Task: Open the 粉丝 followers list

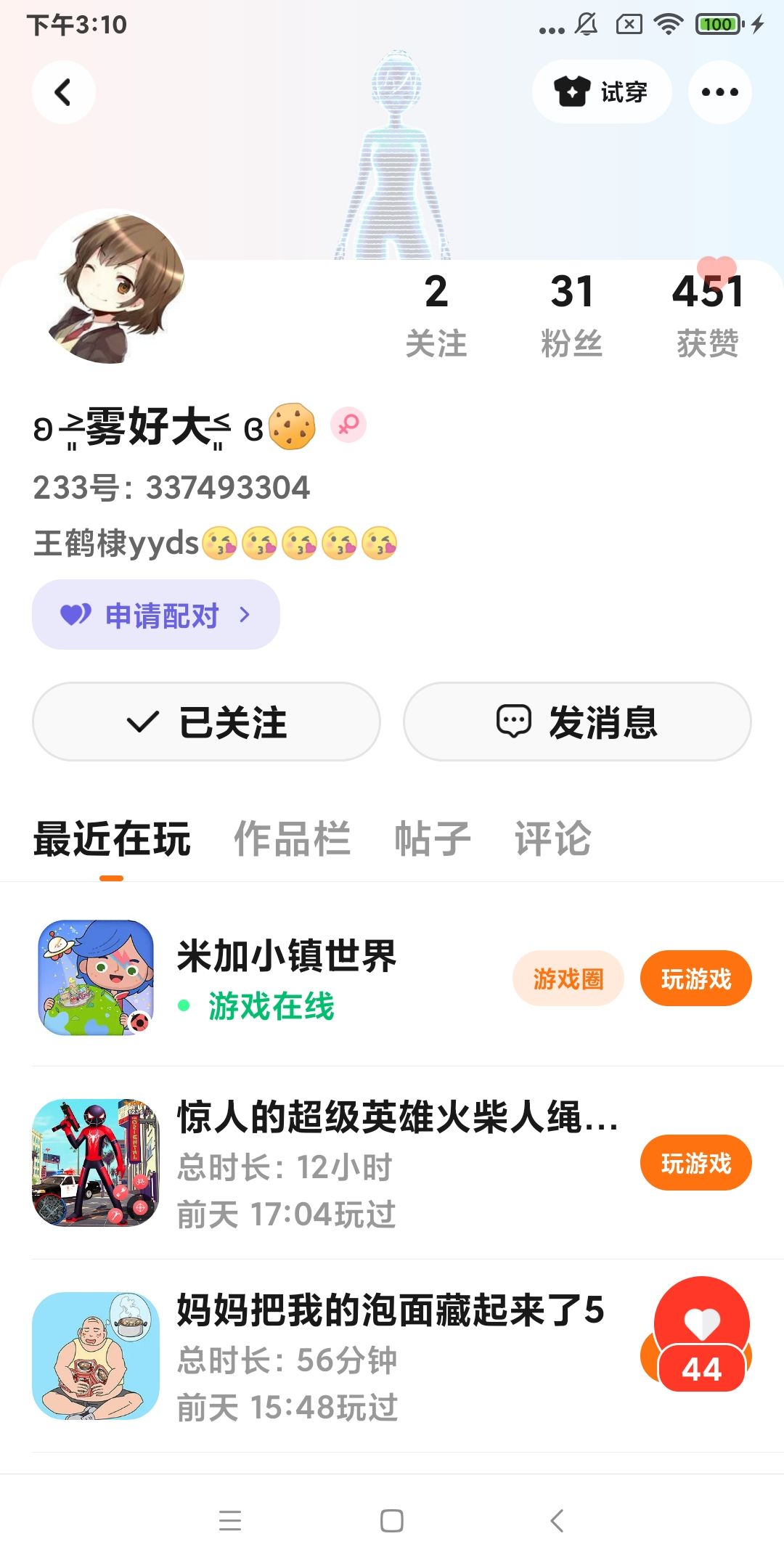Action: click(x=571, y=314)
